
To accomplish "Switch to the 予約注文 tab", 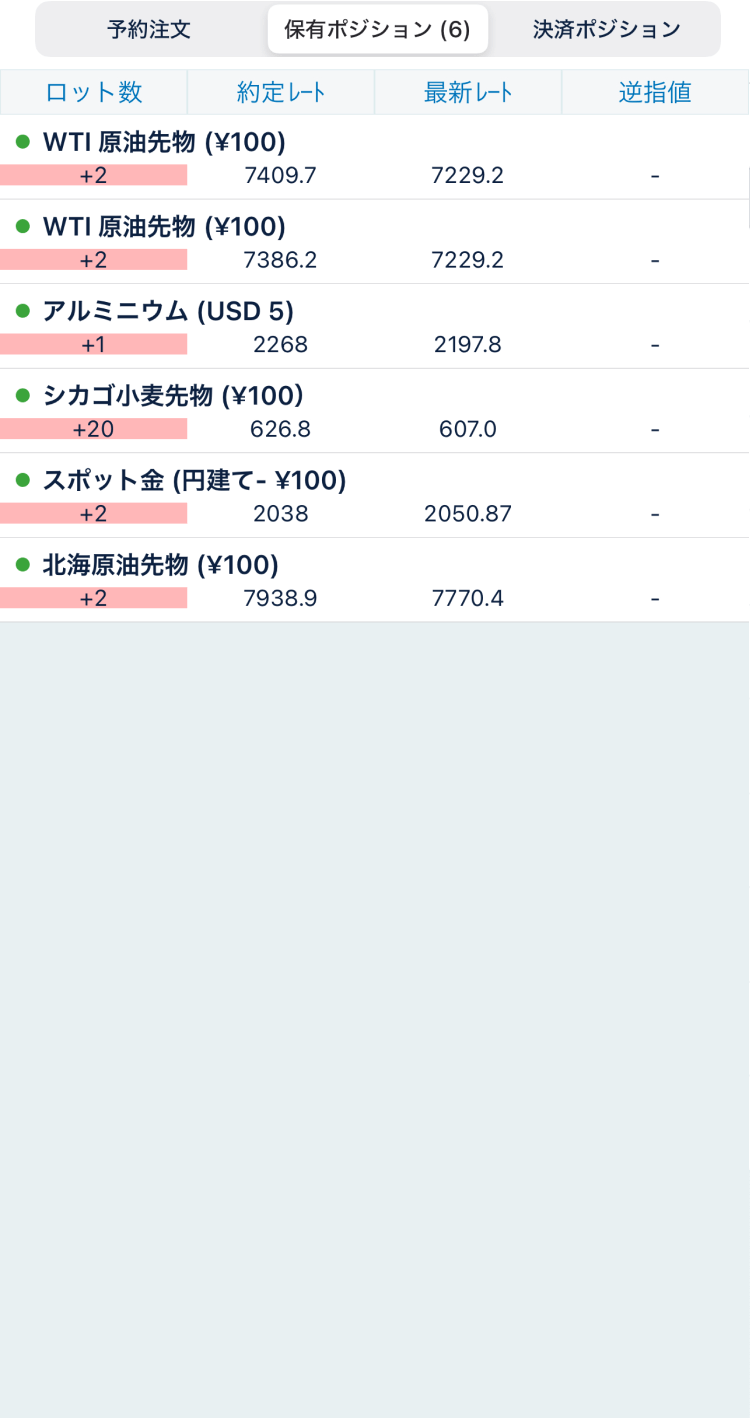I will 149,29.
